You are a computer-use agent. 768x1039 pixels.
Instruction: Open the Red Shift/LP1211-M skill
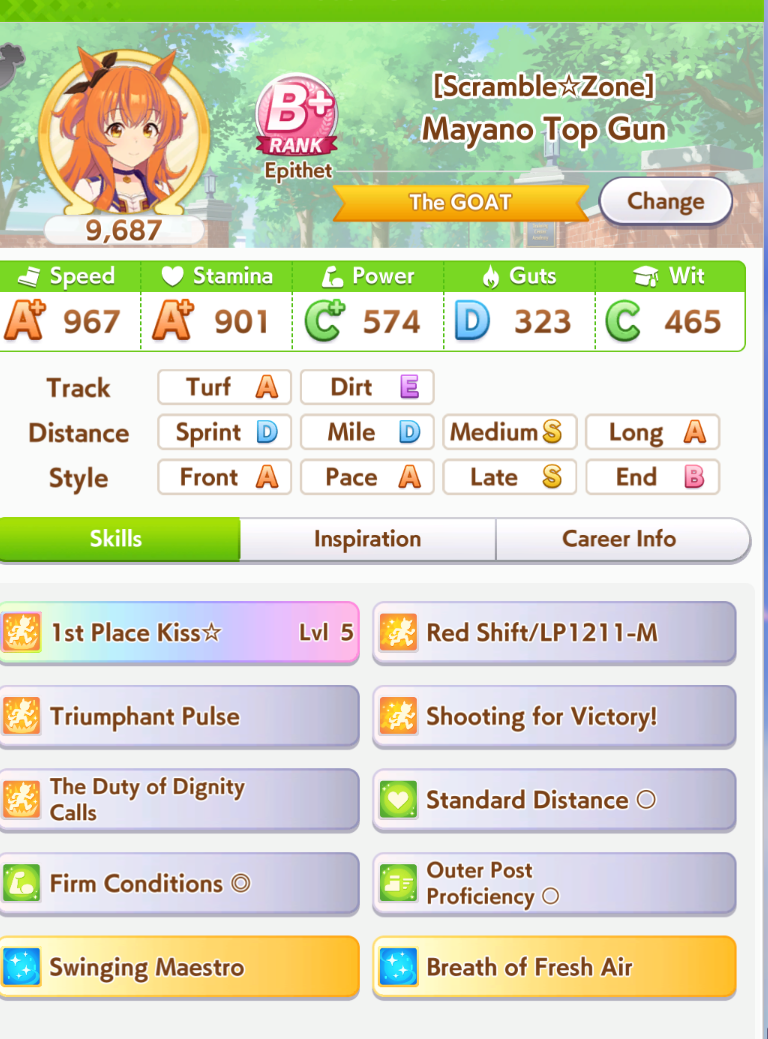point(554,633)
